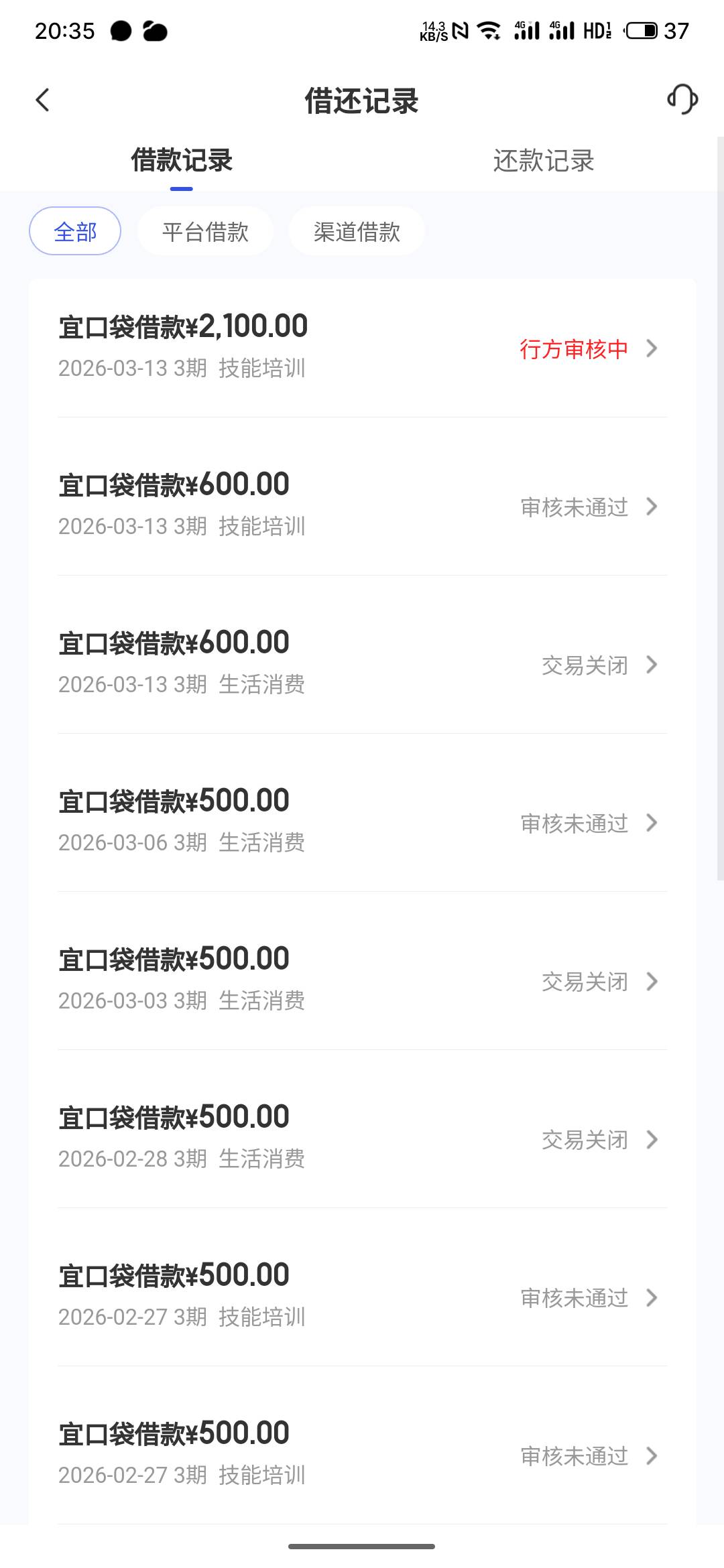Image resolution: width=724 pixels, height=1568 pixels.
Task: Open the ¥500.00 loan dated 2026-03-06
Action: [x=362, y=822]
